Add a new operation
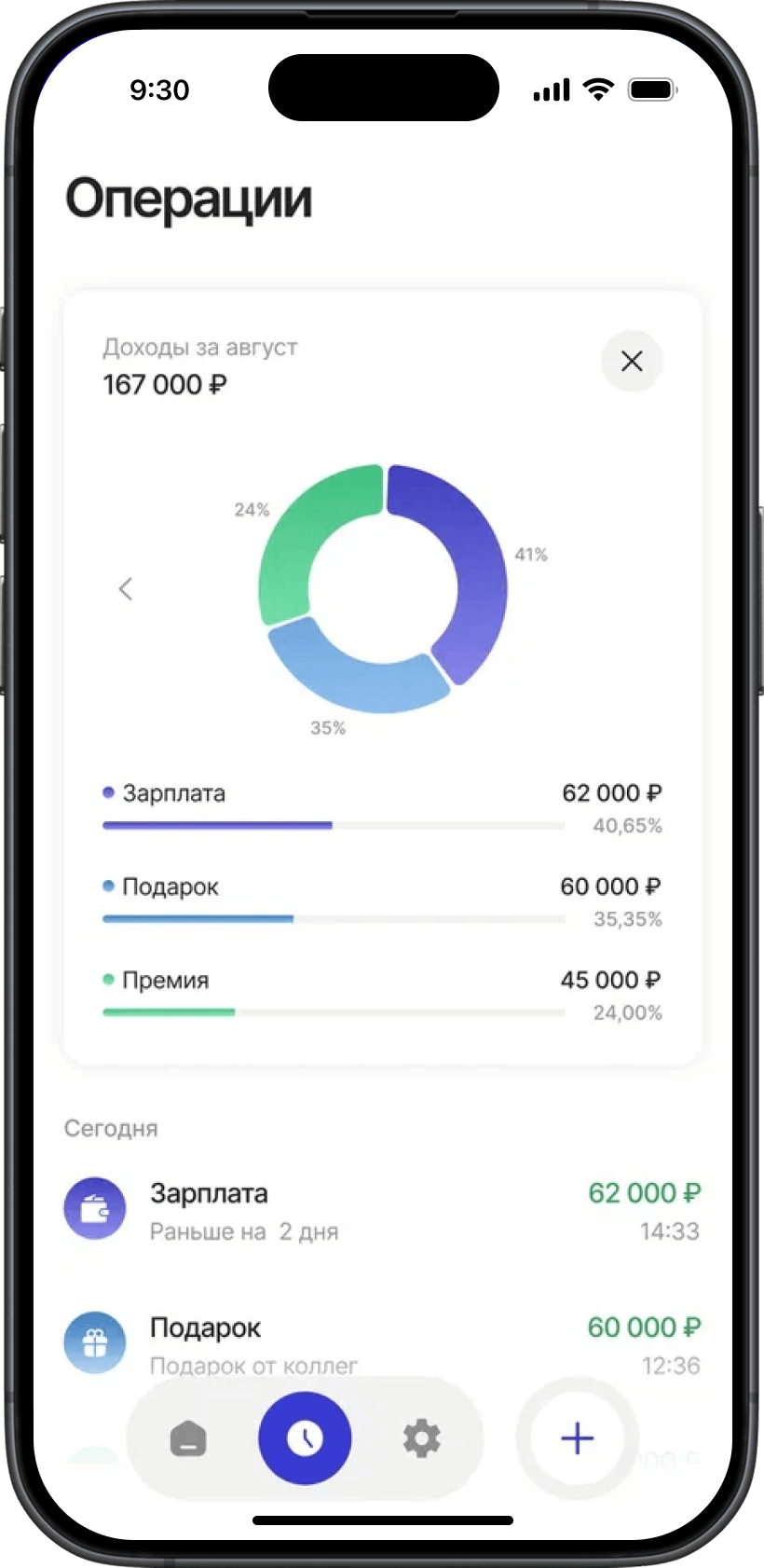The width and height of the screenshot is (764, 1568). (x=577, y=1438)
